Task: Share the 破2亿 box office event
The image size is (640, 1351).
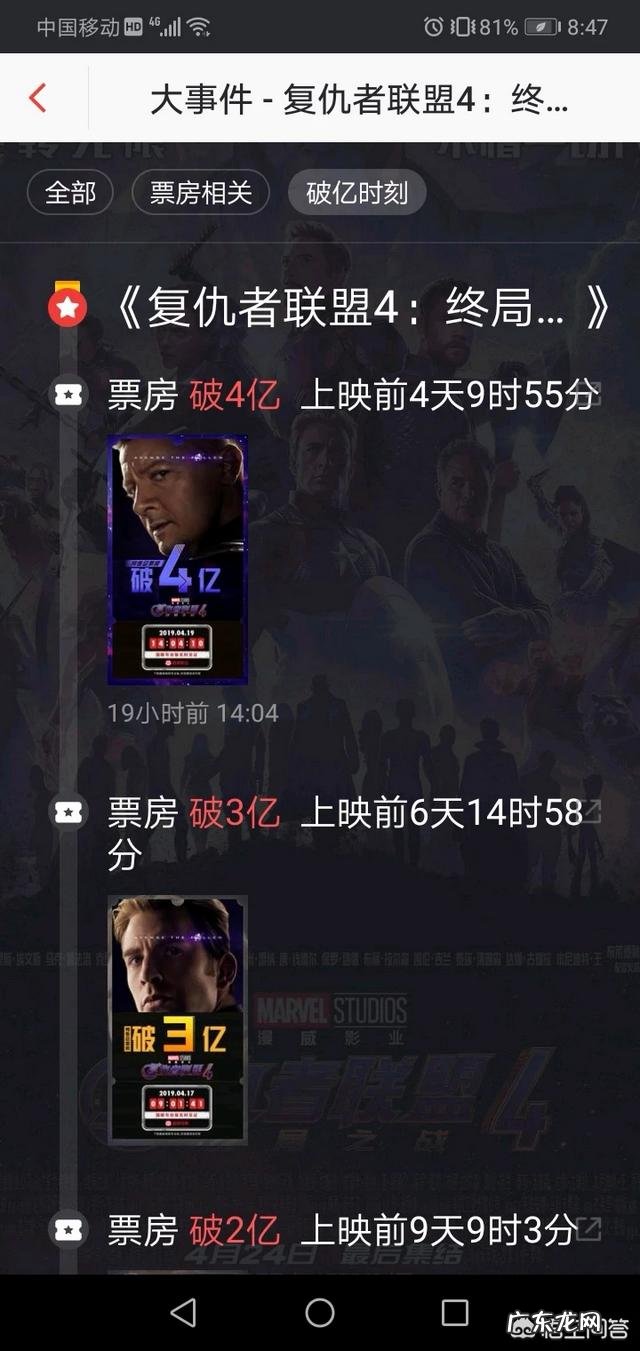Action: click(x=589, y=1229)
